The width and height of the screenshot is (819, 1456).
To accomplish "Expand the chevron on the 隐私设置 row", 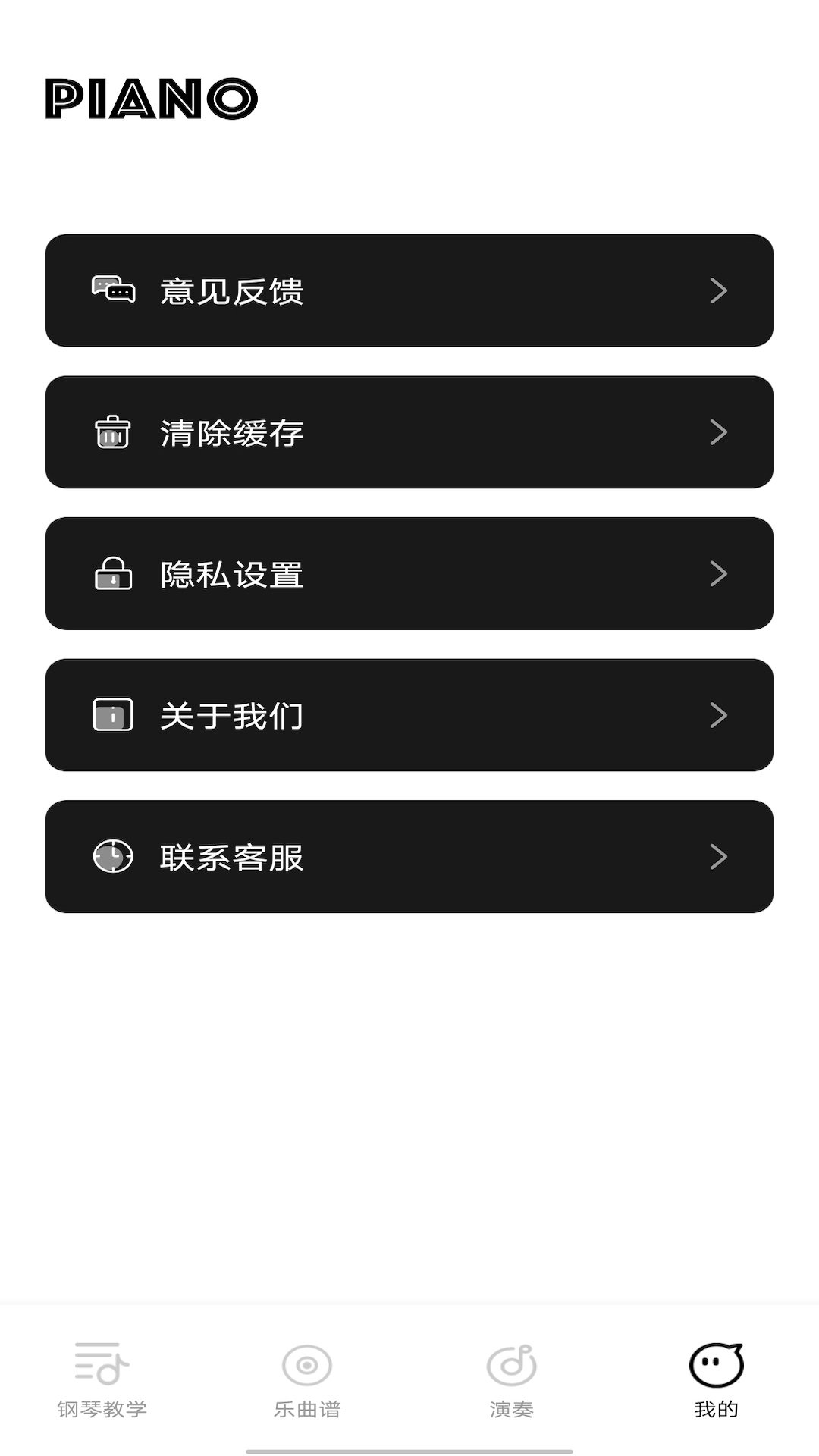I will pyautogui.click(x=717, y=574).
